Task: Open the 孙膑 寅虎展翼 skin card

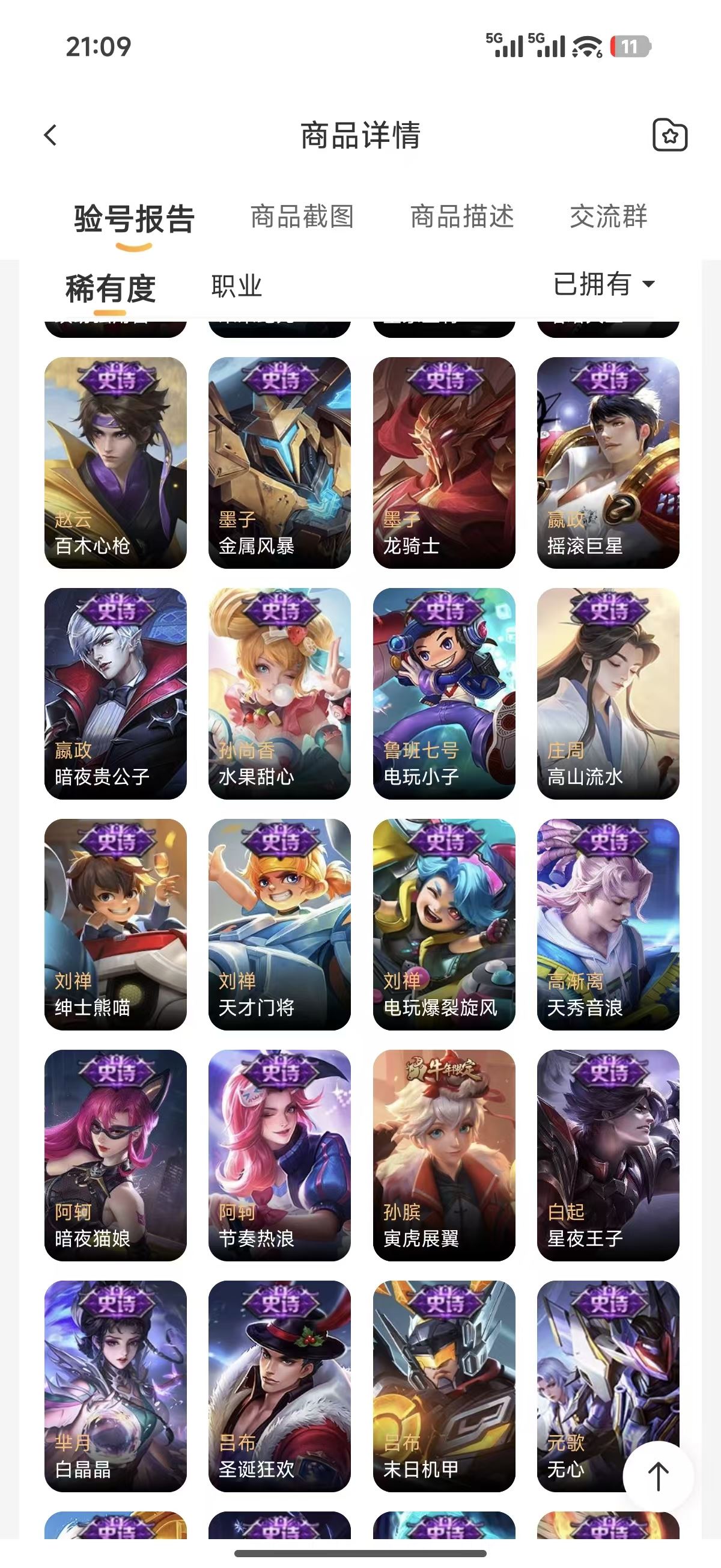Action: (x=444, y=1155)
